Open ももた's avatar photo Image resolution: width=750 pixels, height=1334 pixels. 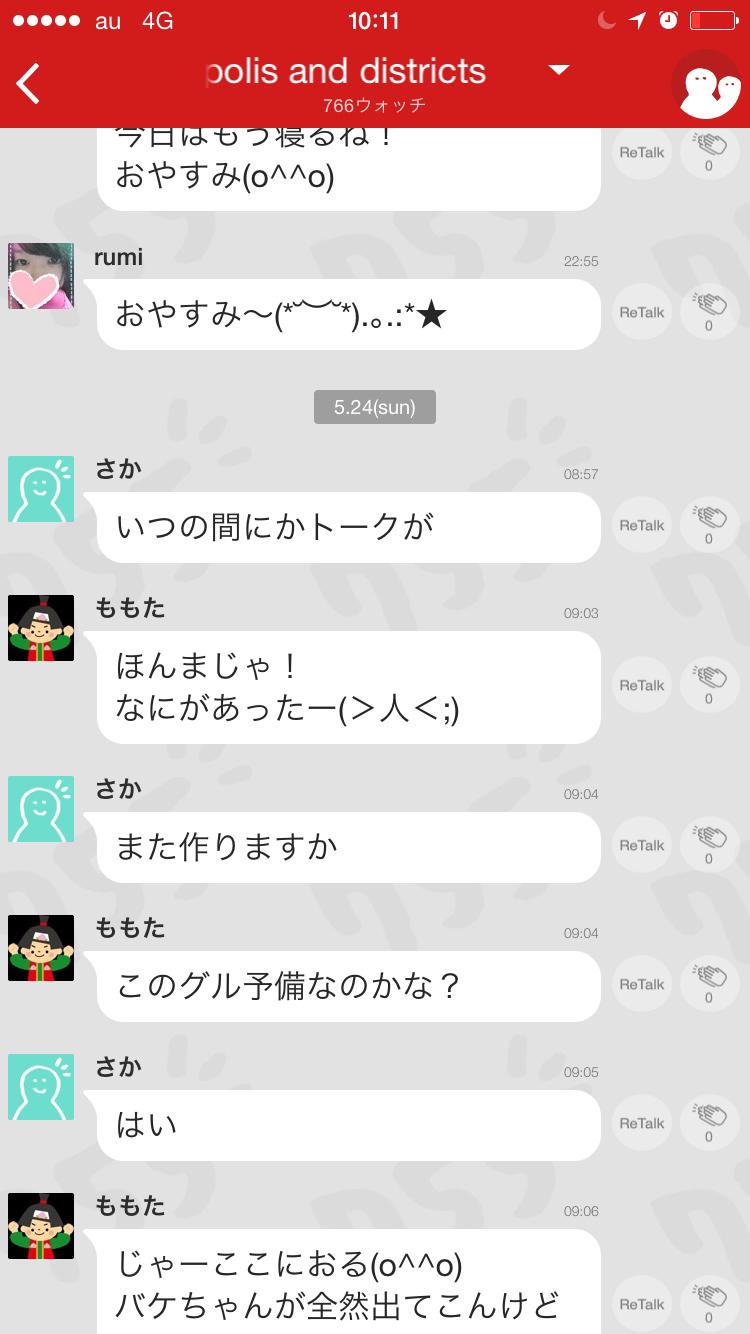pyautogui.click(x=40, y=628)
